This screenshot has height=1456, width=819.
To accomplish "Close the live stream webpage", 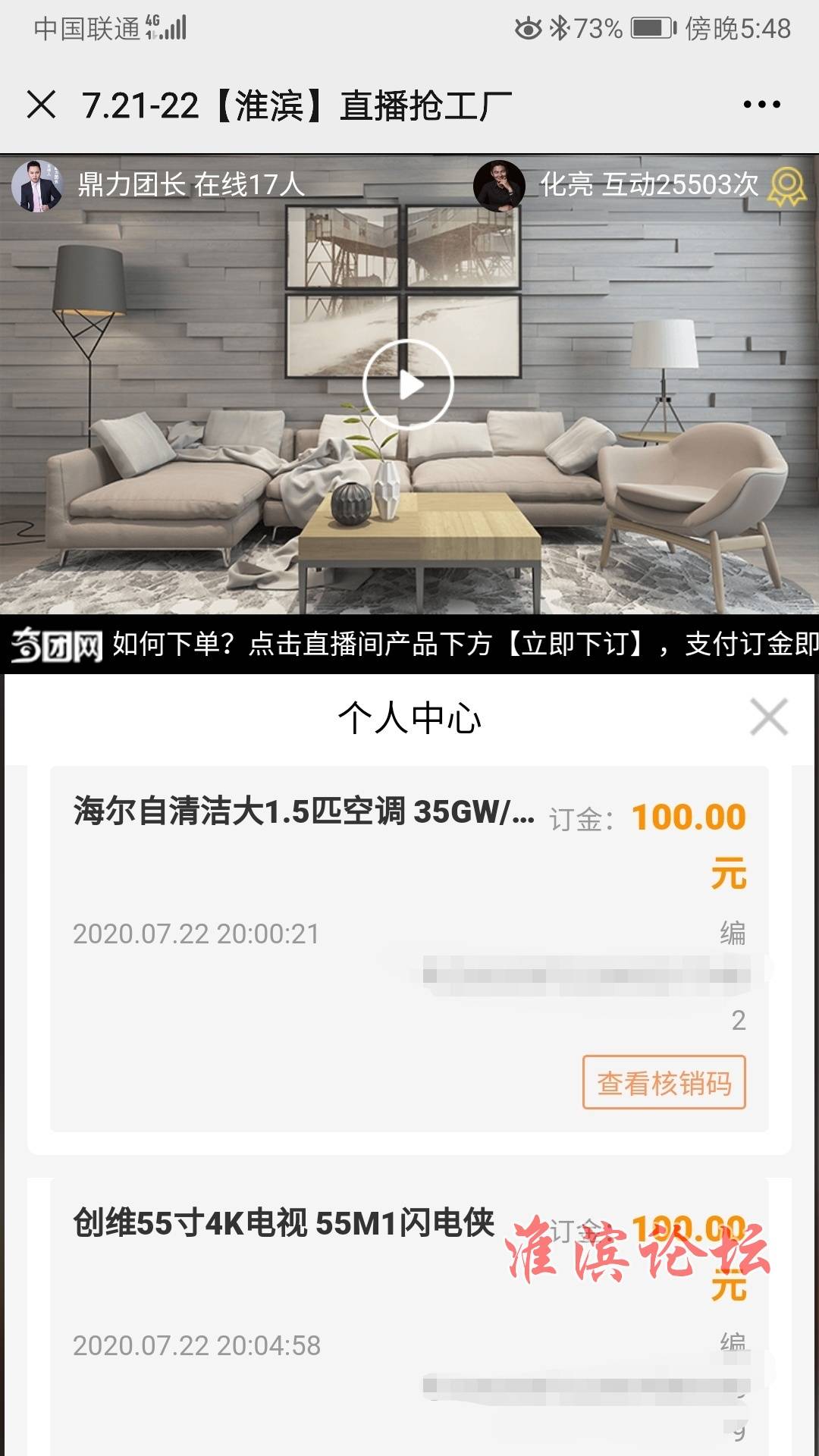I will pos(41,105).
